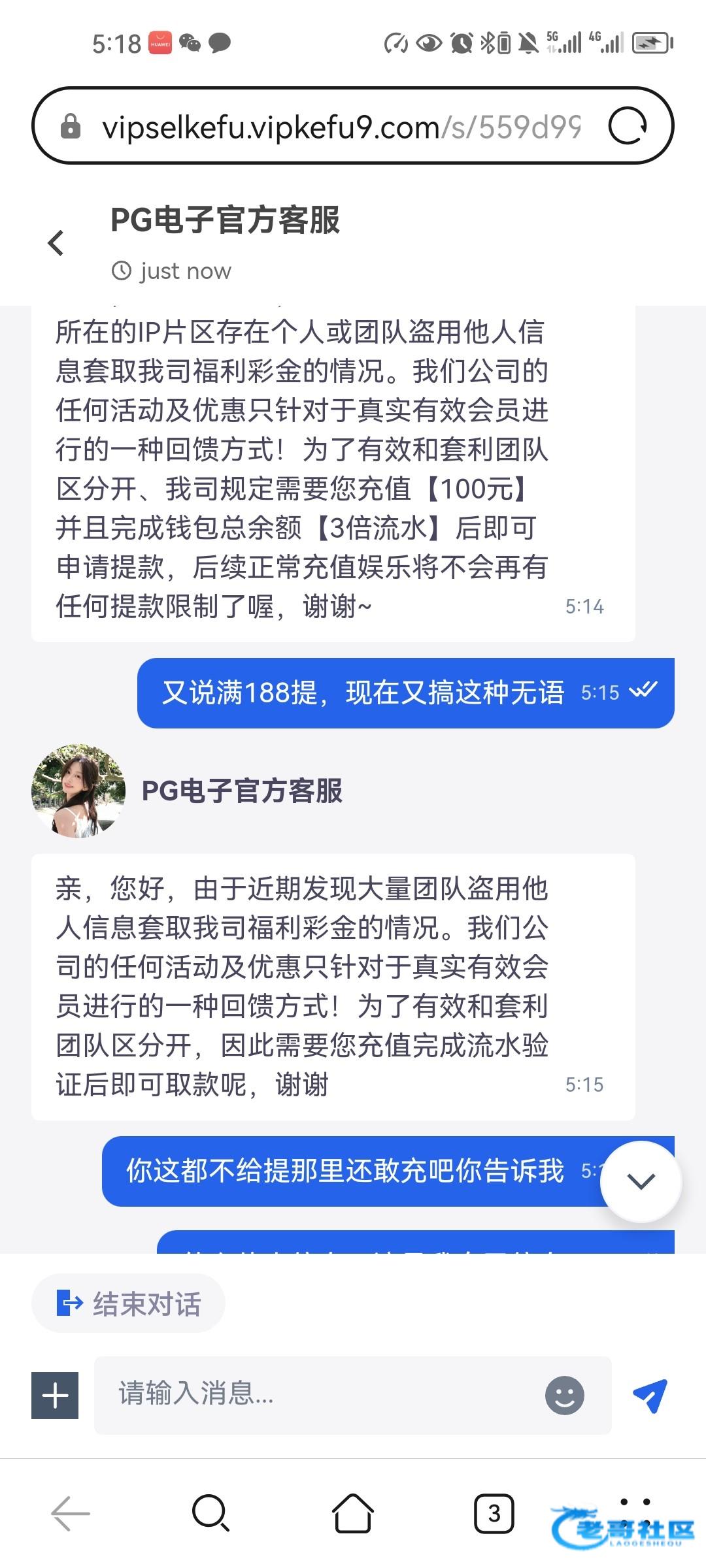Reload the page in the address bar
Viewport: 706px width, 1568px height.
pos(628,126)
